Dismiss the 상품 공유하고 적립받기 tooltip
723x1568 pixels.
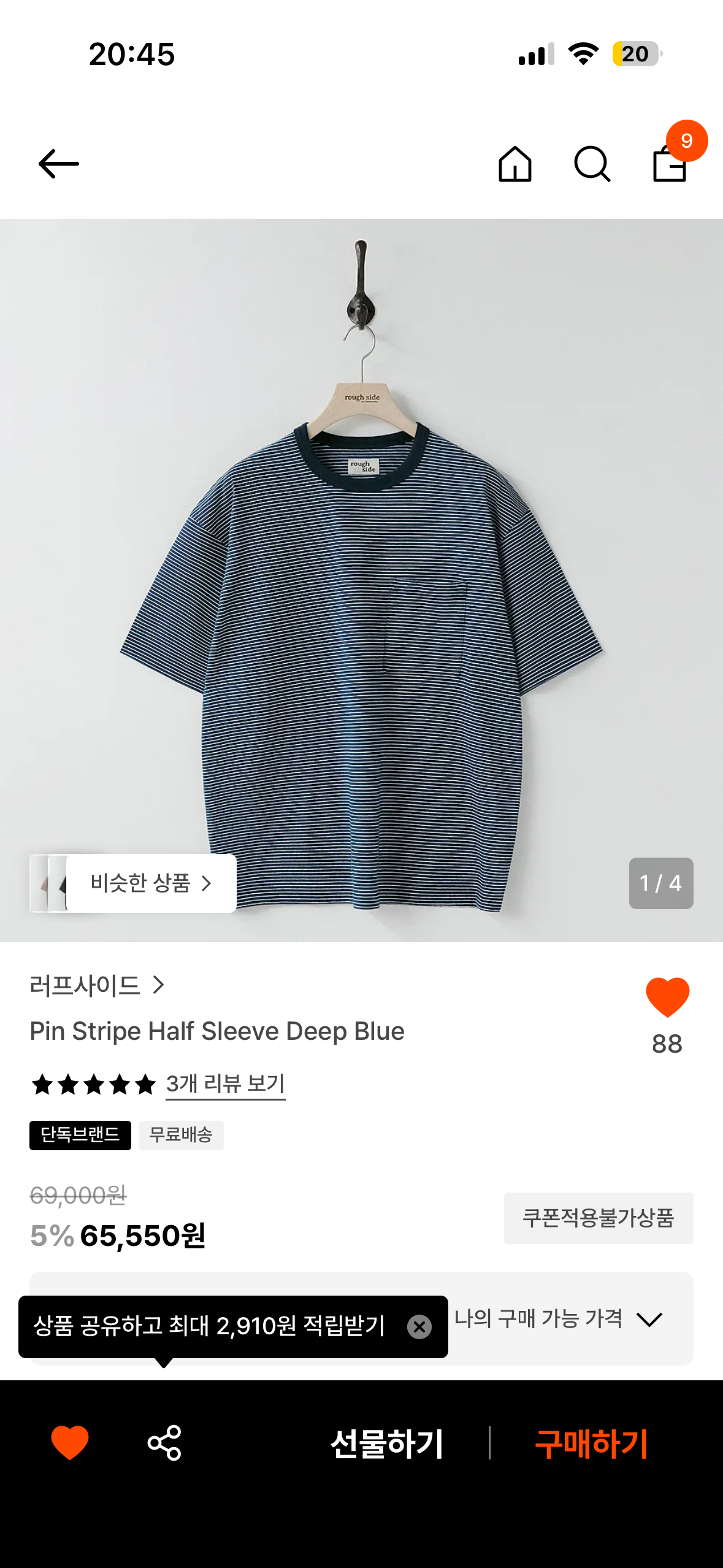coord(419,1326)
